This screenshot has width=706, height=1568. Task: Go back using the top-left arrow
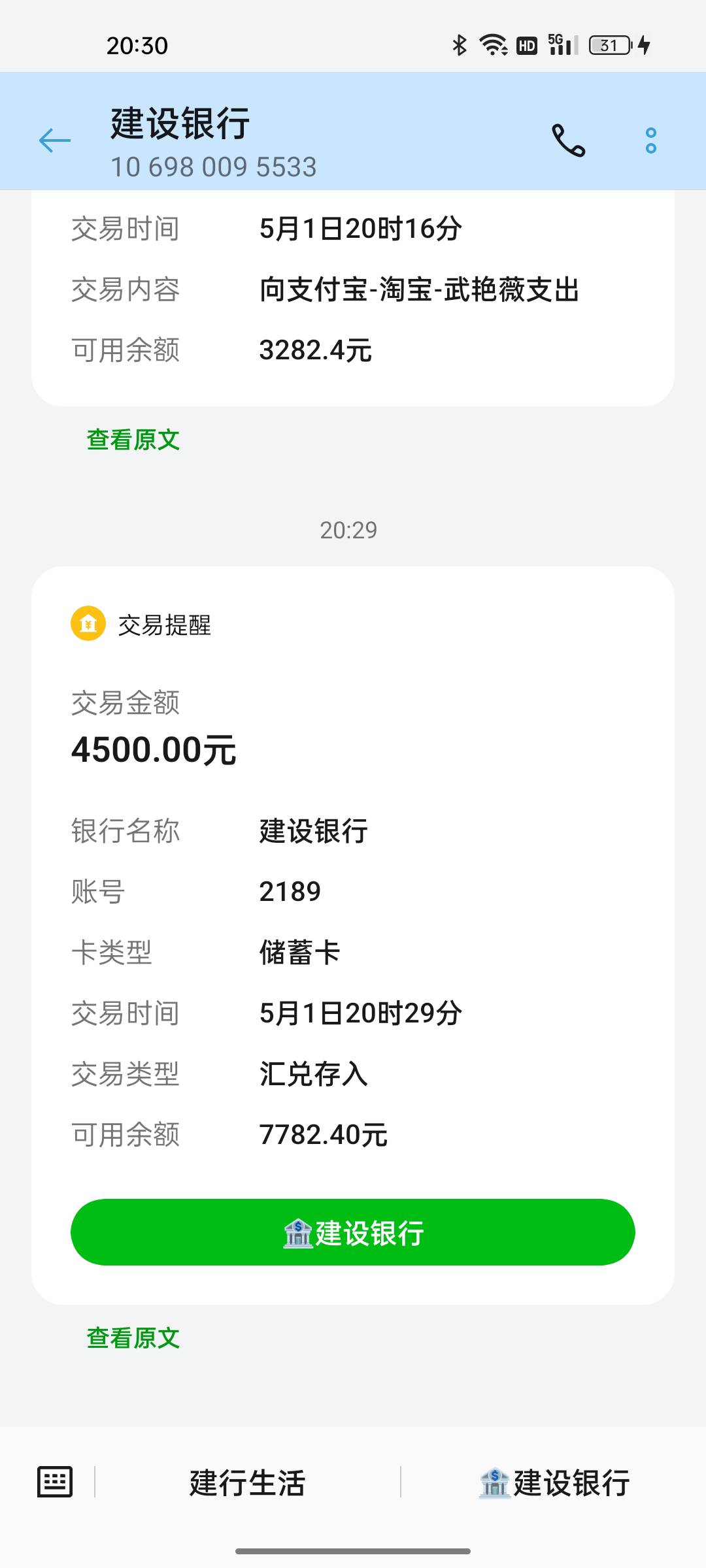55,140
